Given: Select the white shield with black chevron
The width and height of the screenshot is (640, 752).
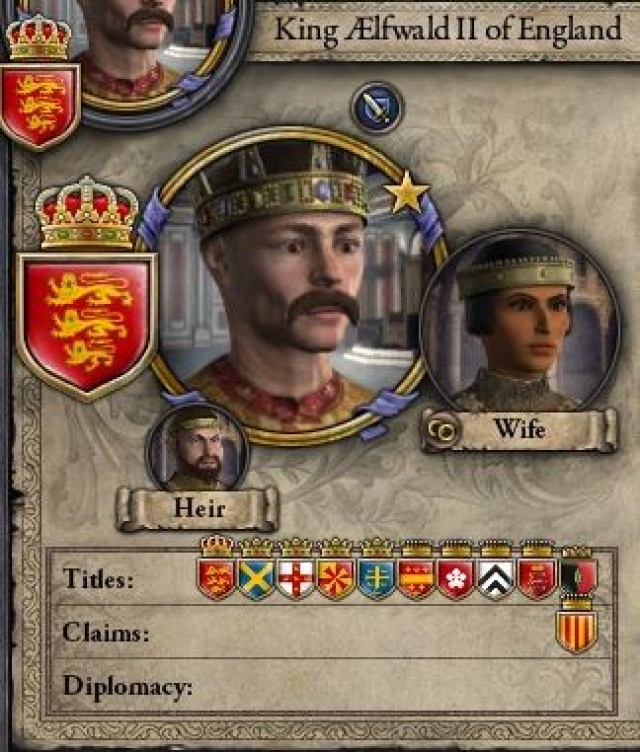Looking at the screenshot, I should [496, 577].
